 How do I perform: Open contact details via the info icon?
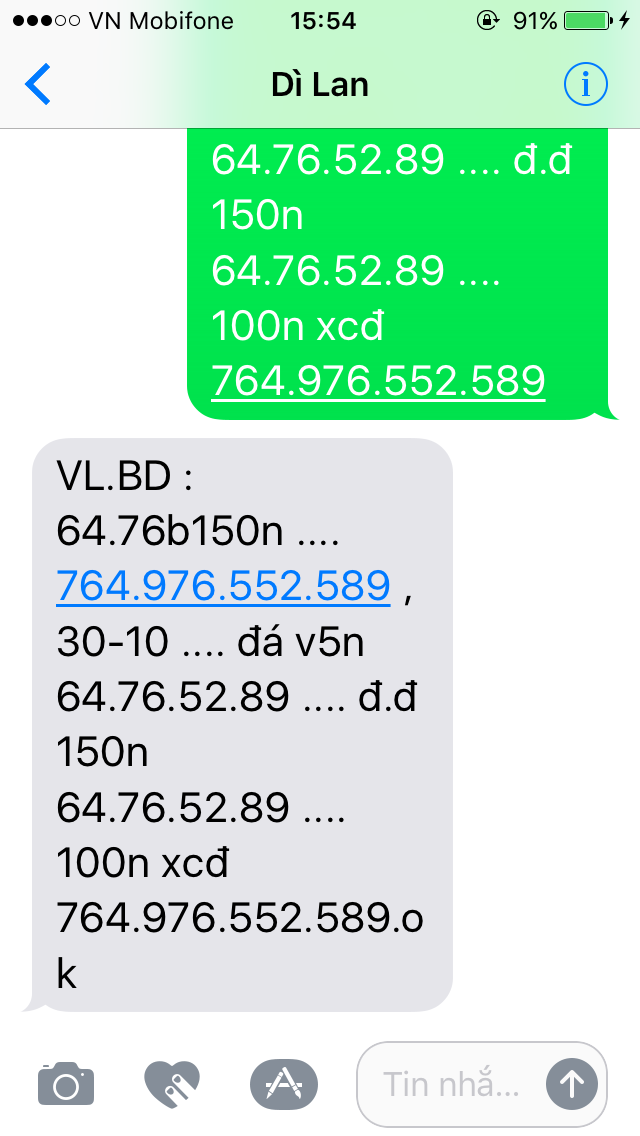[x=586, y=85]
